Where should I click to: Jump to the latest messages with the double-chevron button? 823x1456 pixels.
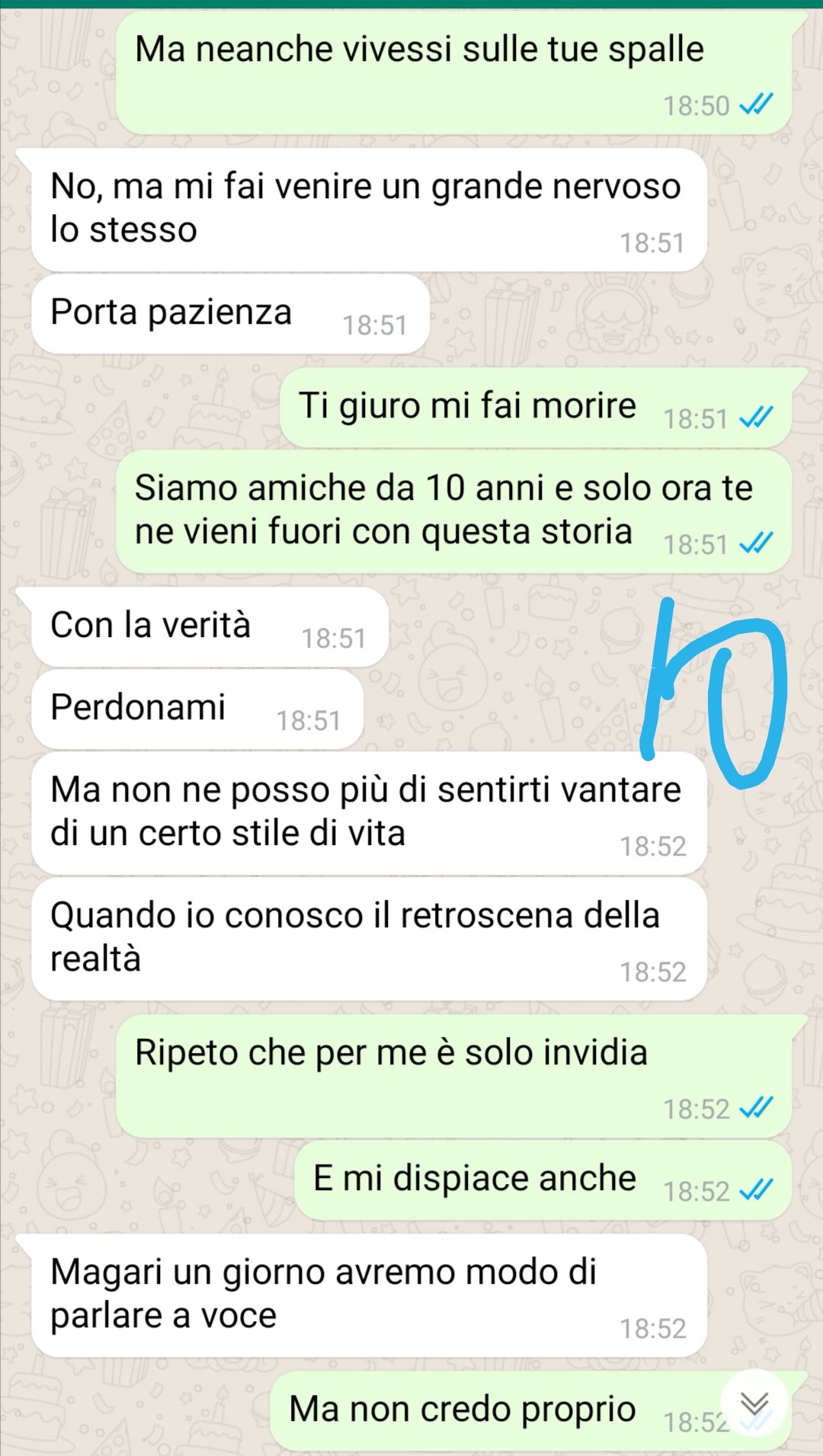point(754,1403)
